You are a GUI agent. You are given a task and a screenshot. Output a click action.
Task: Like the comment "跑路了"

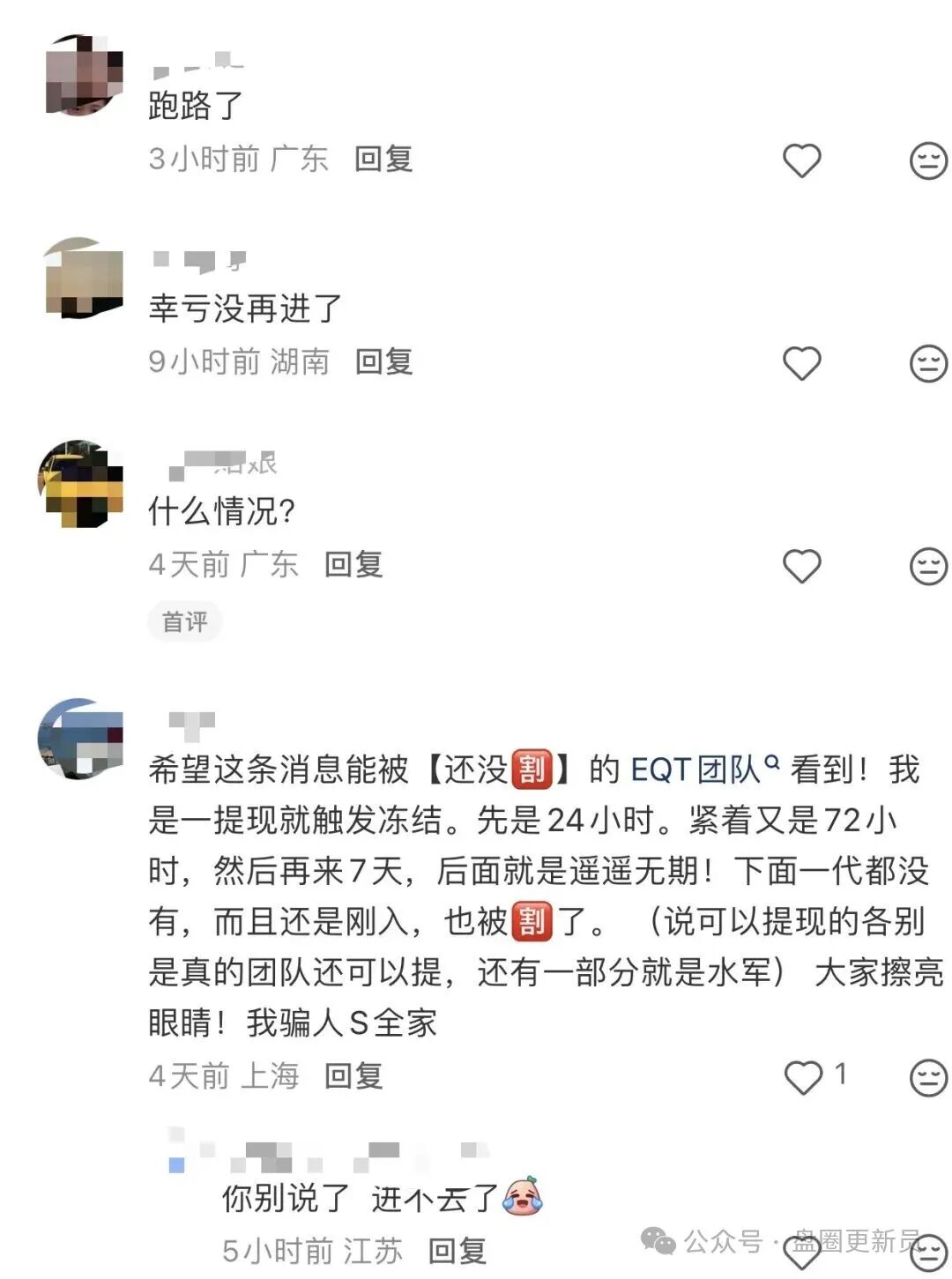pyautogui.click(x=800, y=160)
